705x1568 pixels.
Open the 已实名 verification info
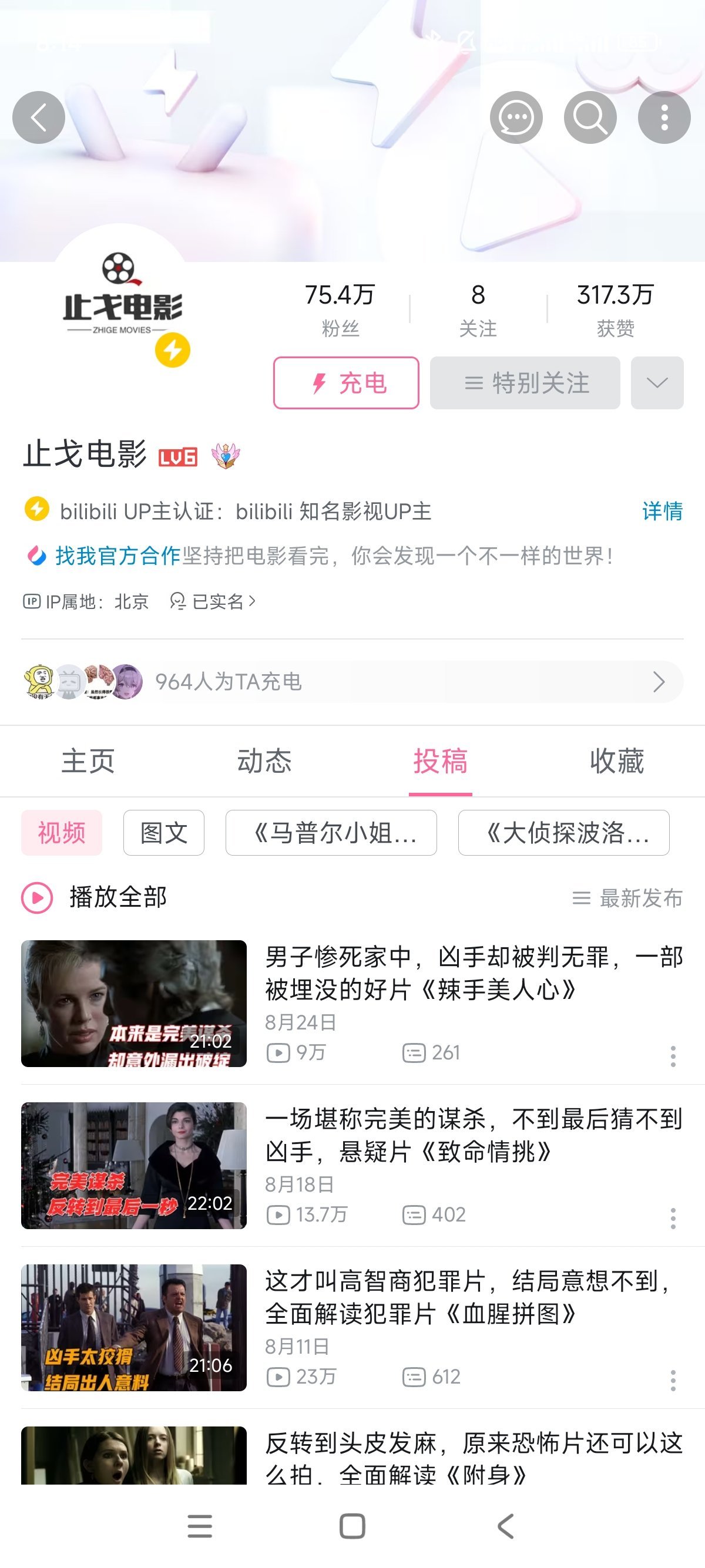[x=213, y=601]
